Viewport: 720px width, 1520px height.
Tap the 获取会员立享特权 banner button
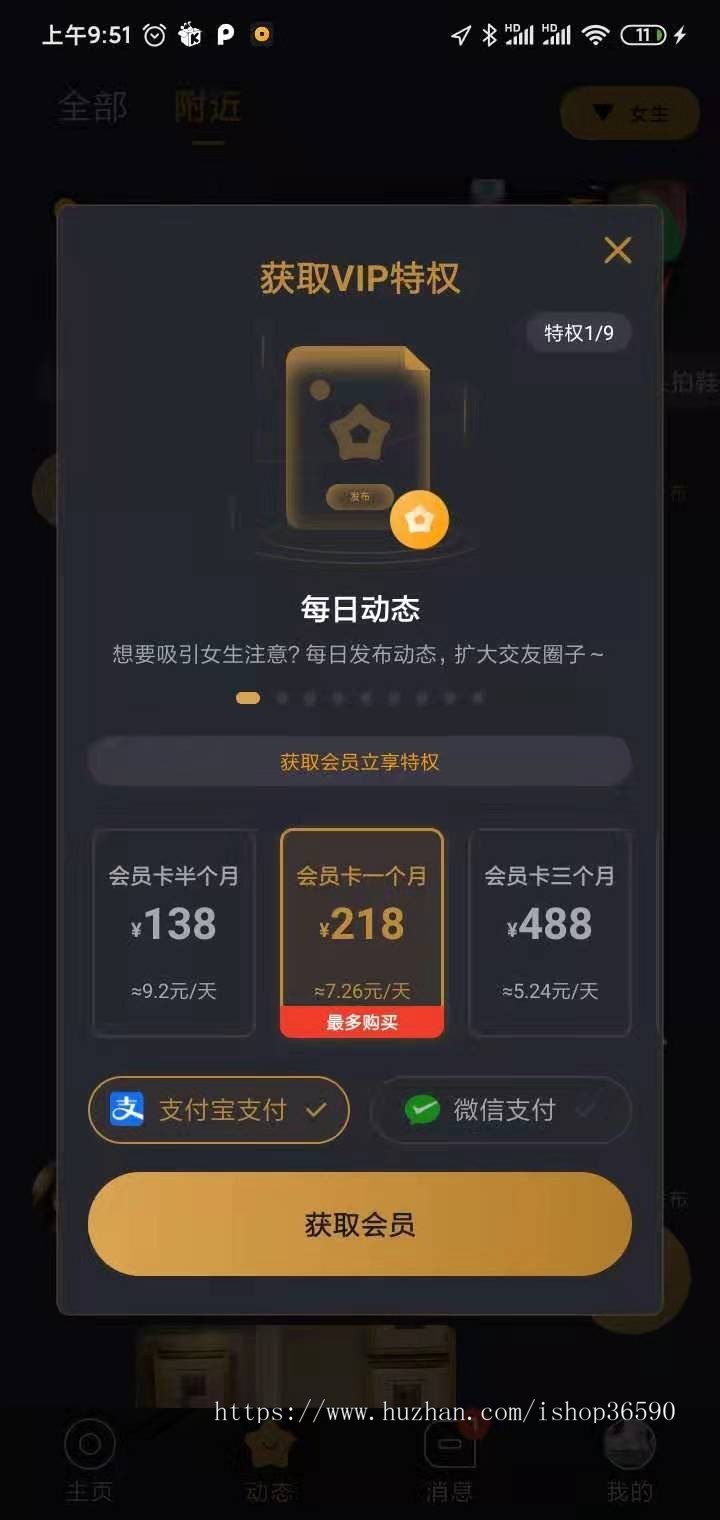(x=359, y=761)
